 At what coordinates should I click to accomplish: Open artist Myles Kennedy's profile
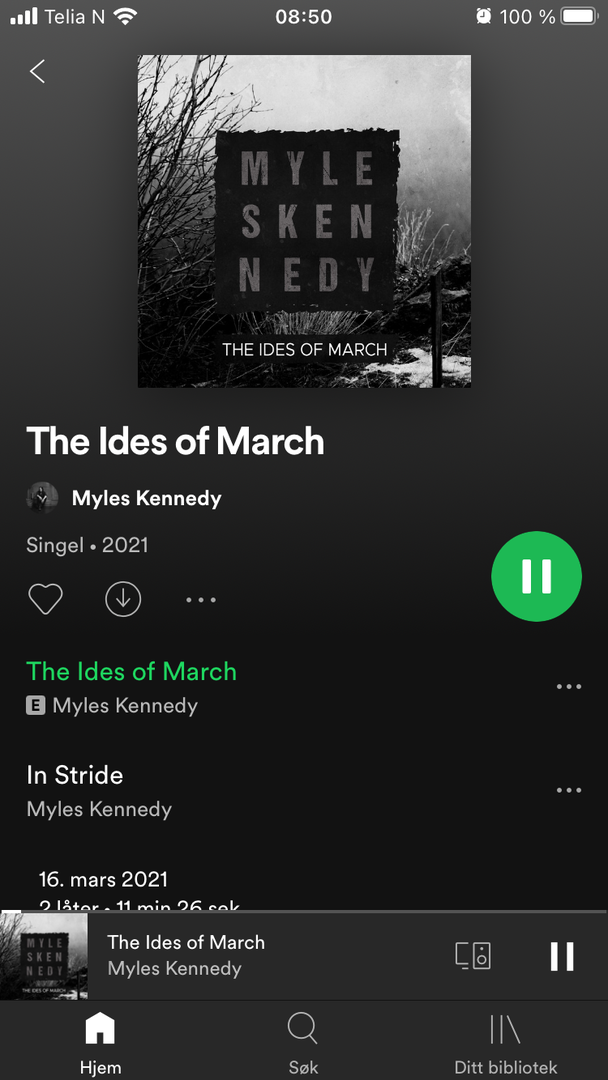[x=146, y=498]
